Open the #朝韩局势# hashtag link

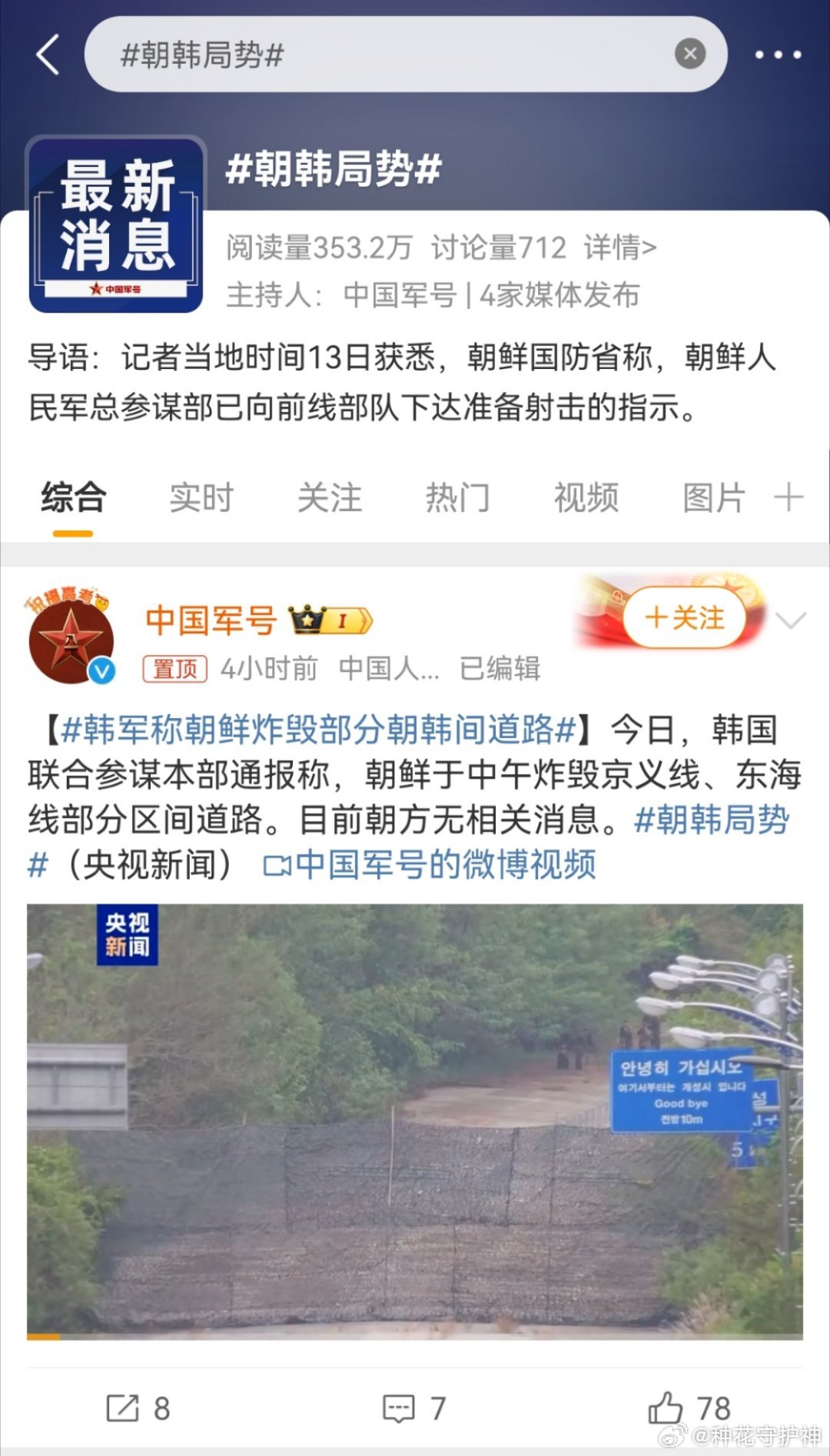pos(711,823)
